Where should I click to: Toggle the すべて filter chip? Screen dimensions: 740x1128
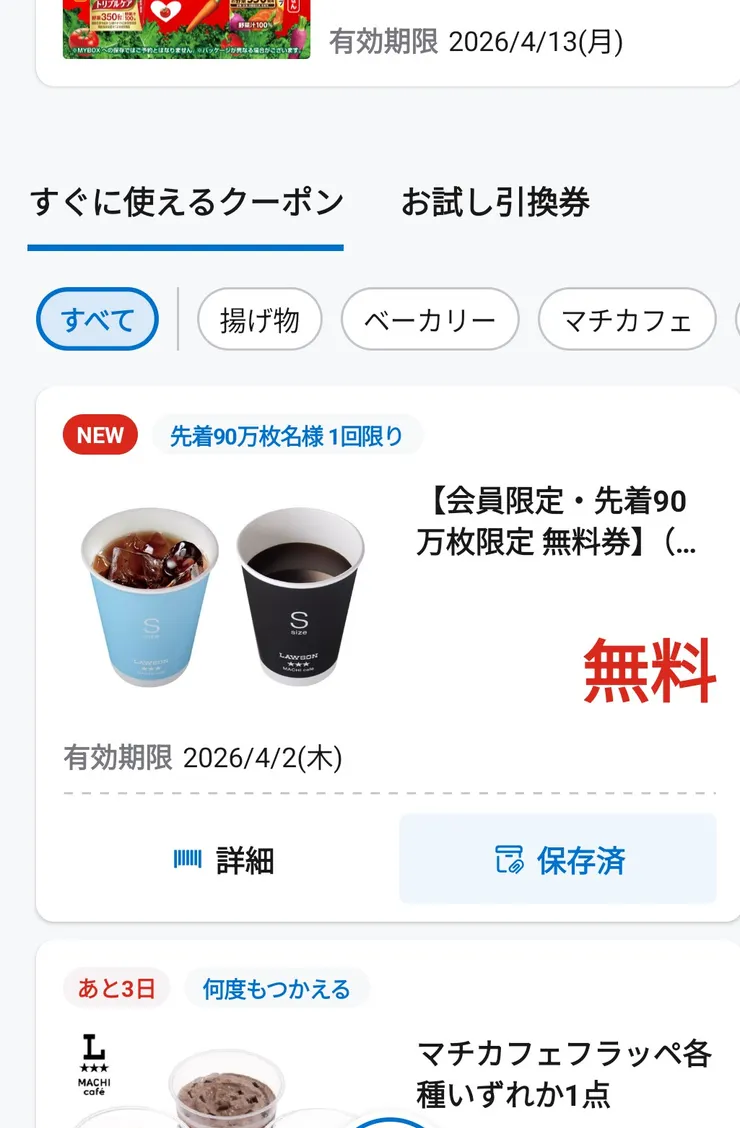pyautogui.click(x=97, y=319)
